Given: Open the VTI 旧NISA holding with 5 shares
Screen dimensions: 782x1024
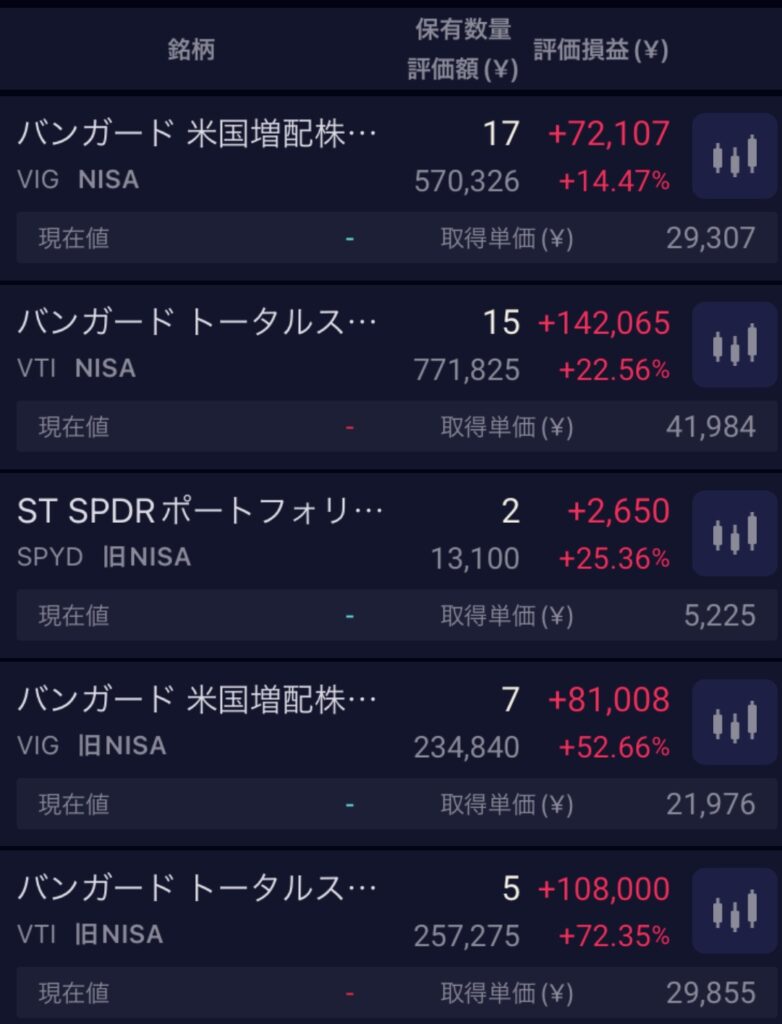Looking at the screenshot, I should coord(200,889).
